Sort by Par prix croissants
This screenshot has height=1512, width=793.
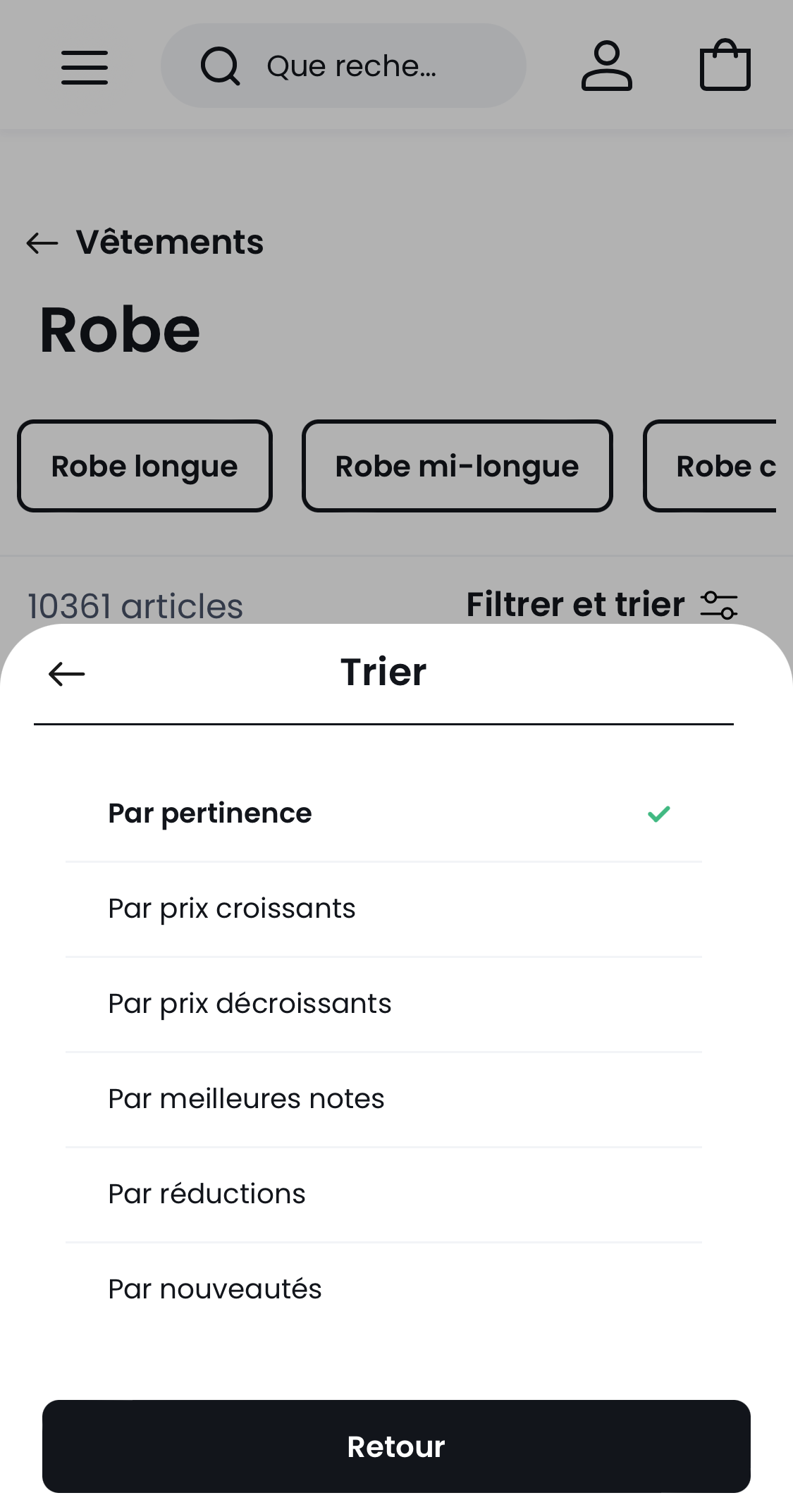click(231, 908)
